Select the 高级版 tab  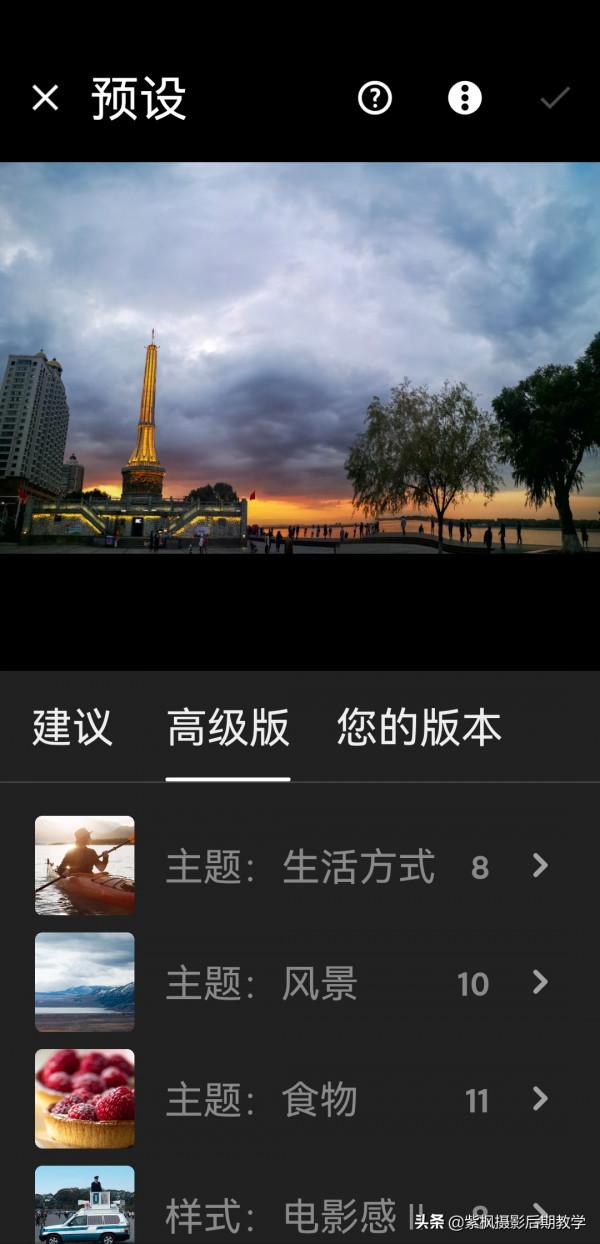(228, 727)
